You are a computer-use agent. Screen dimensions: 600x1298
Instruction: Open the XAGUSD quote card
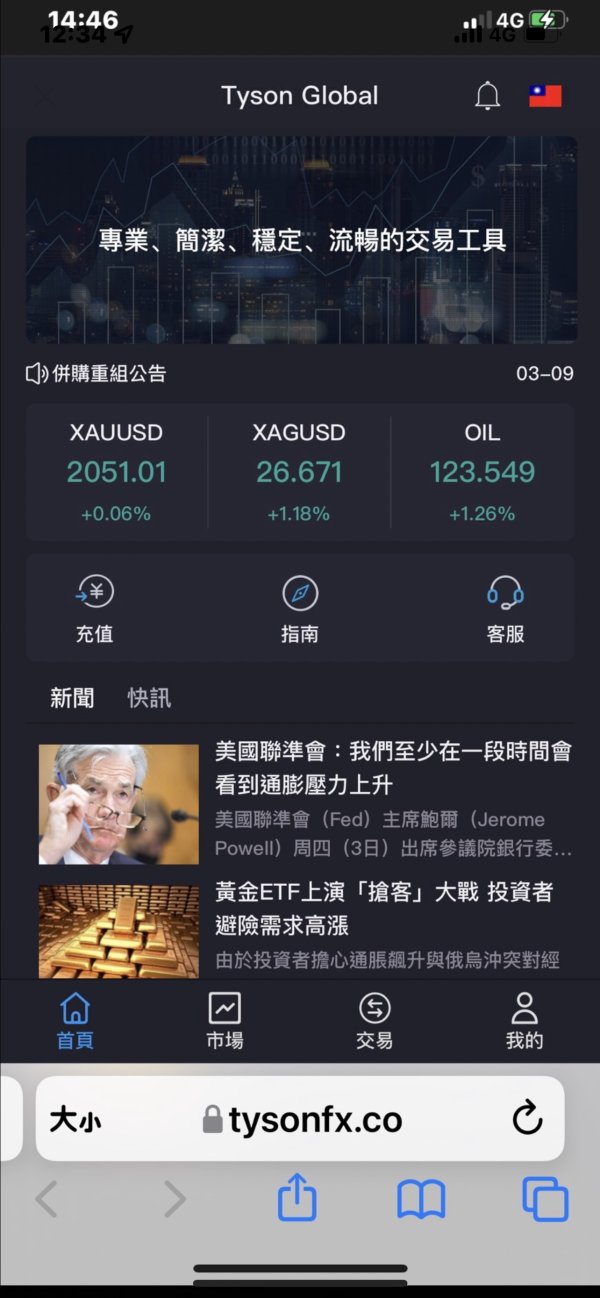[299, 473]
